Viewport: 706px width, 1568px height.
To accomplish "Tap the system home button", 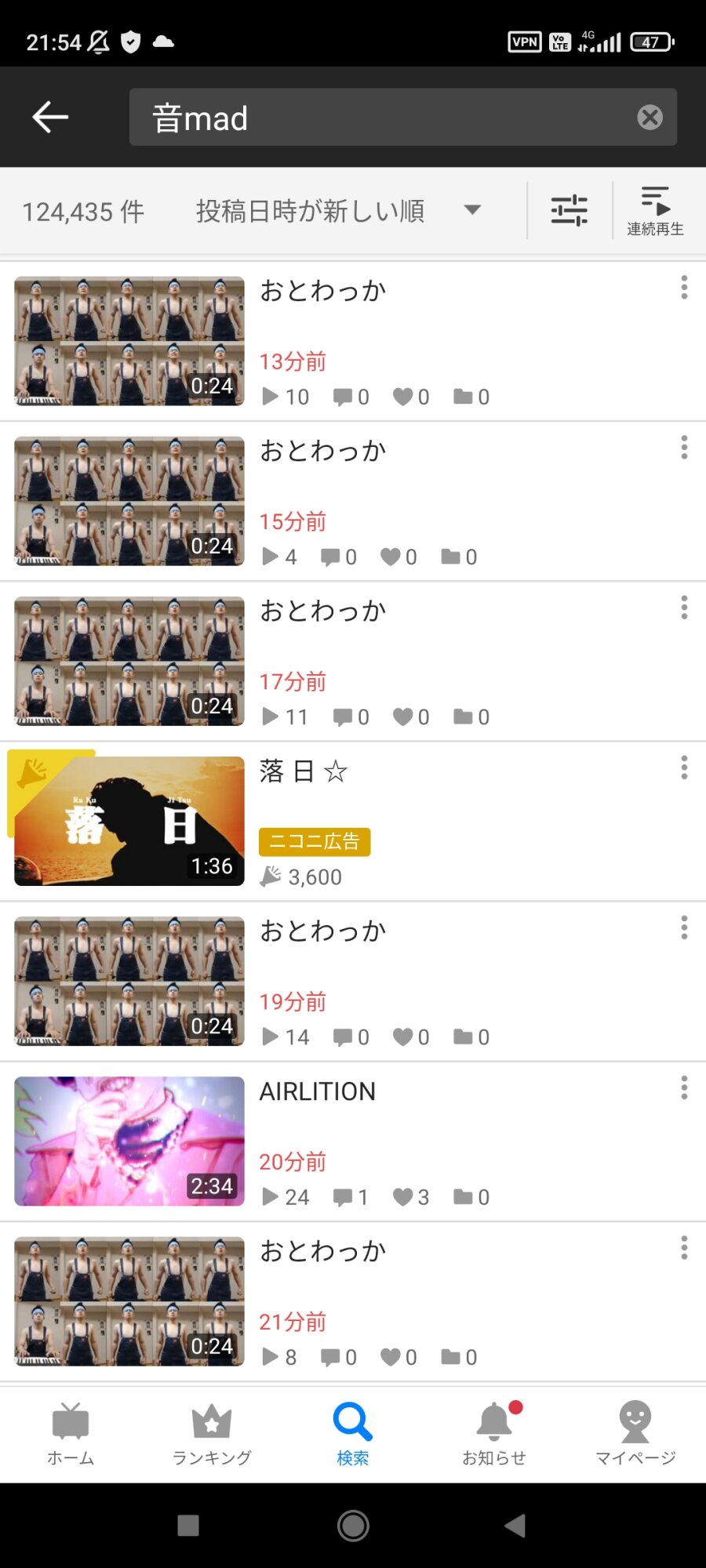I will click(353, 1526).
